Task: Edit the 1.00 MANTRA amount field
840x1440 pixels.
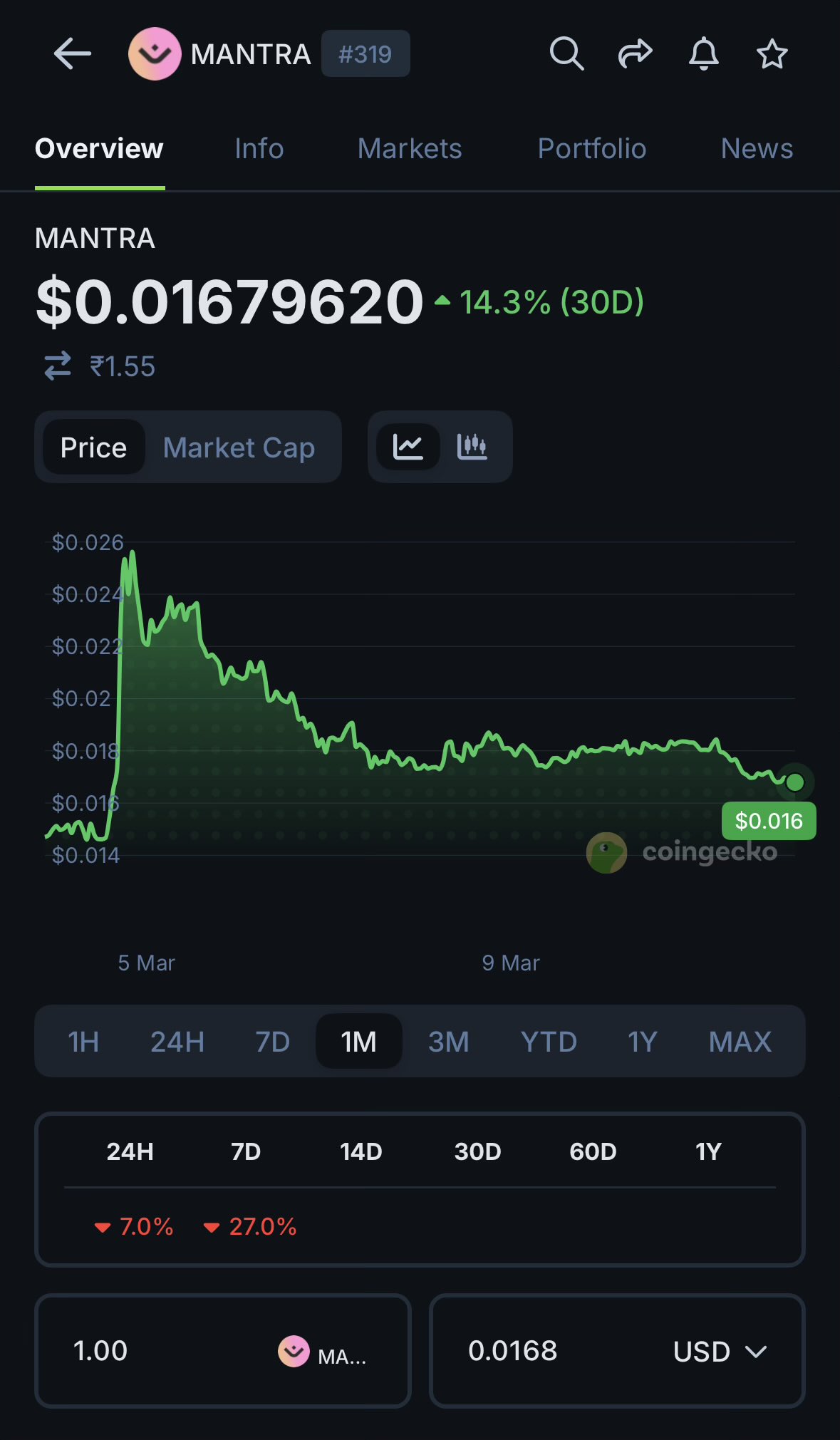Action: [164, 1351]
